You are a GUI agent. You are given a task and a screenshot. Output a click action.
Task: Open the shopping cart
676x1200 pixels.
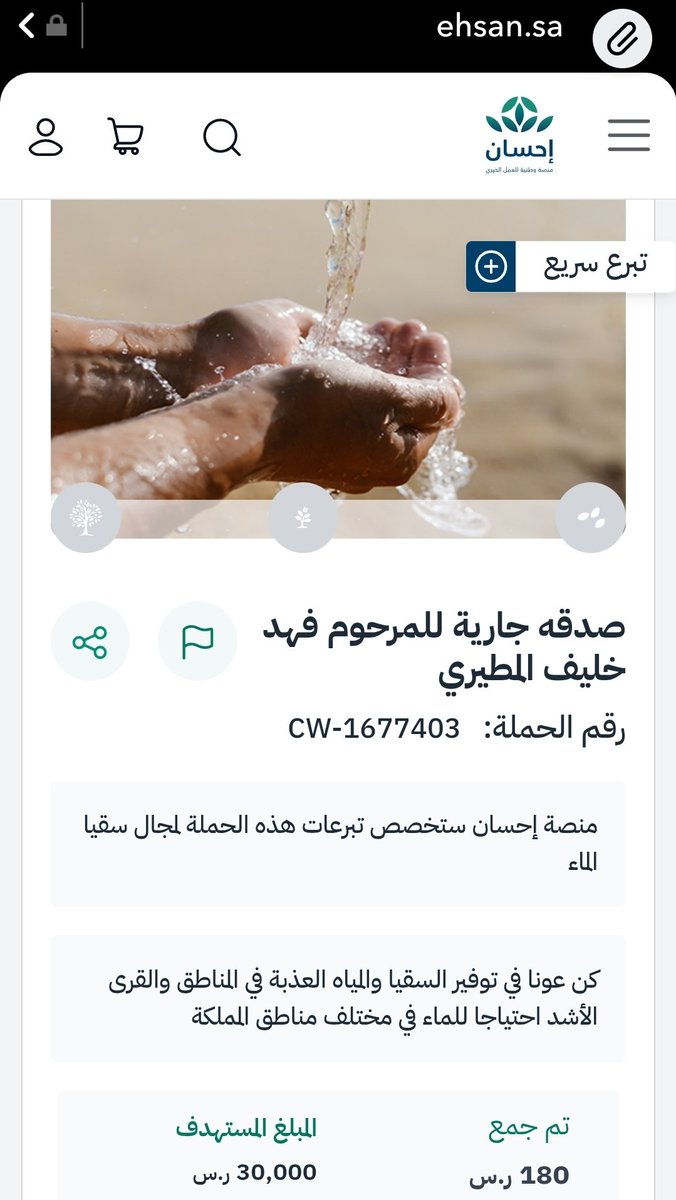(x=125, y=137)
